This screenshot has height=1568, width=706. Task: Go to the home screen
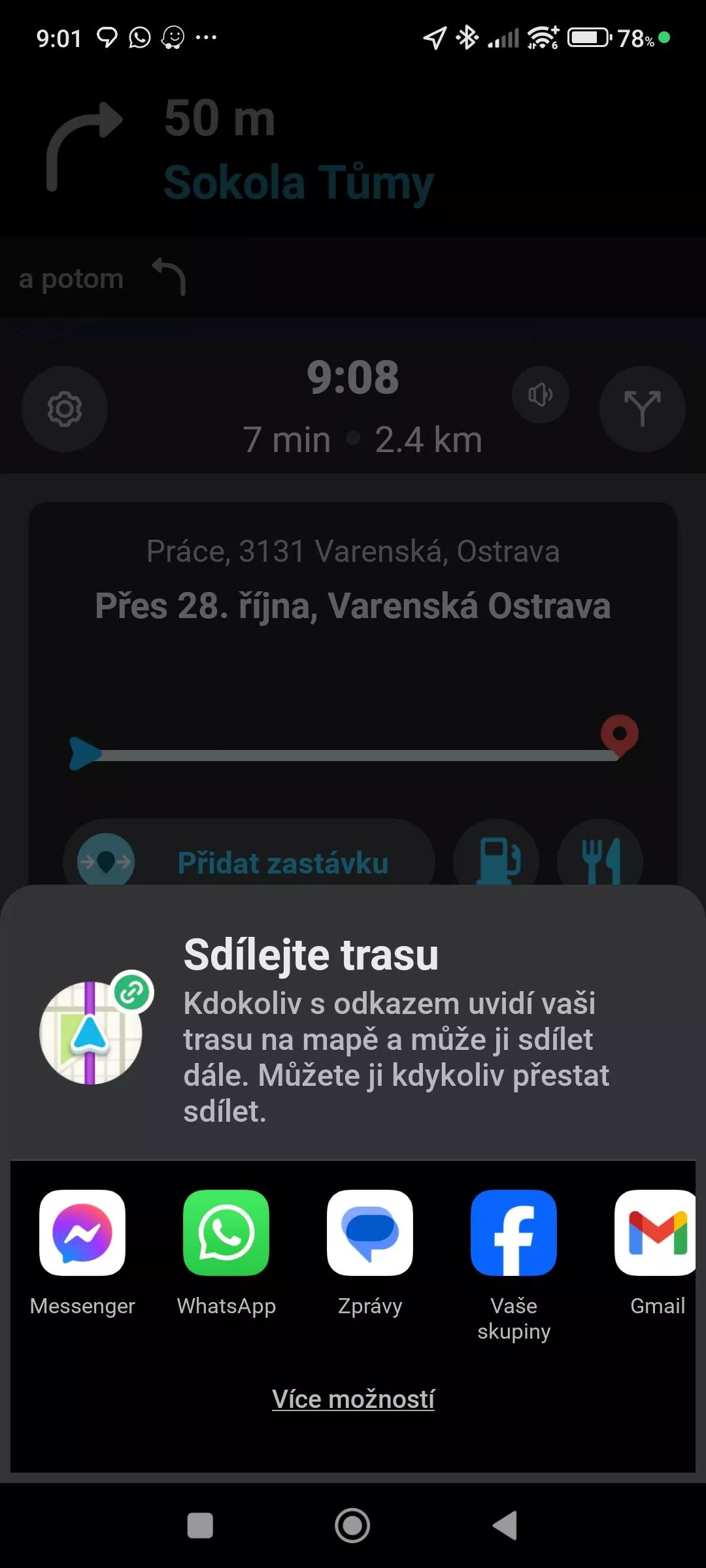tap(352, 1526)
